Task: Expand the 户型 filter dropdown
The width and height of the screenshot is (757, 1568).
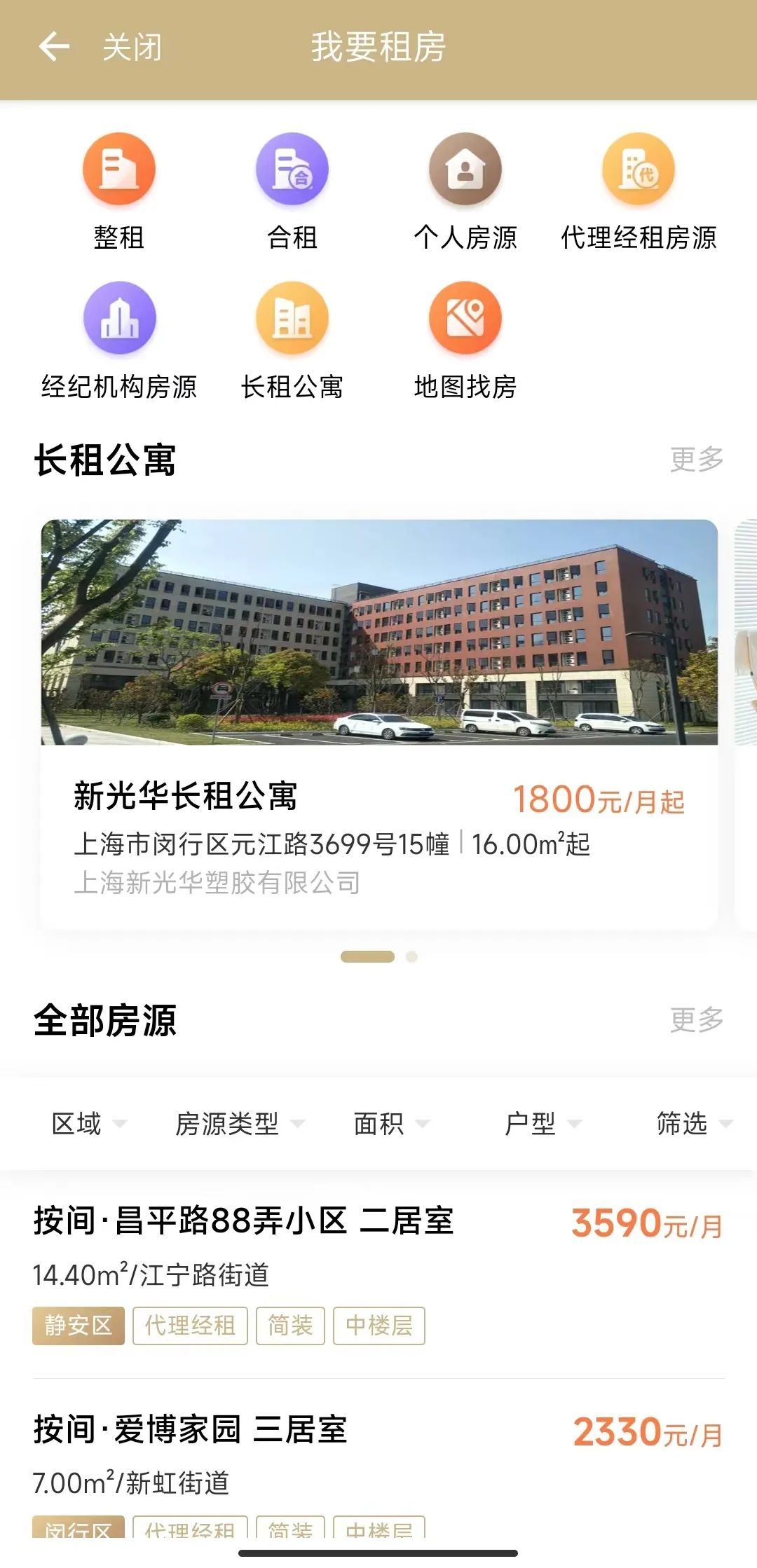Action: click(543, 1124)
